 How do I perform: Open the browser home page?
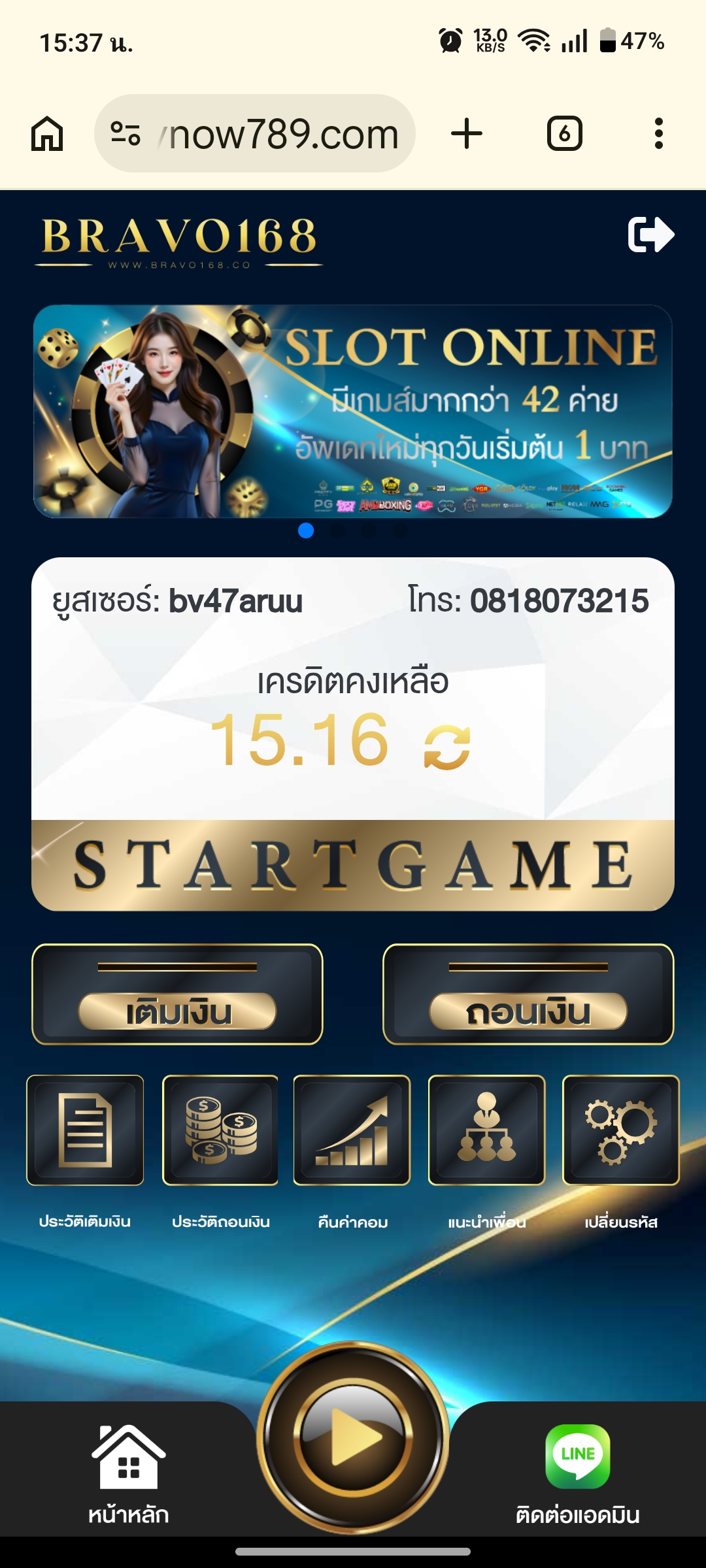(x=47, y=134)
